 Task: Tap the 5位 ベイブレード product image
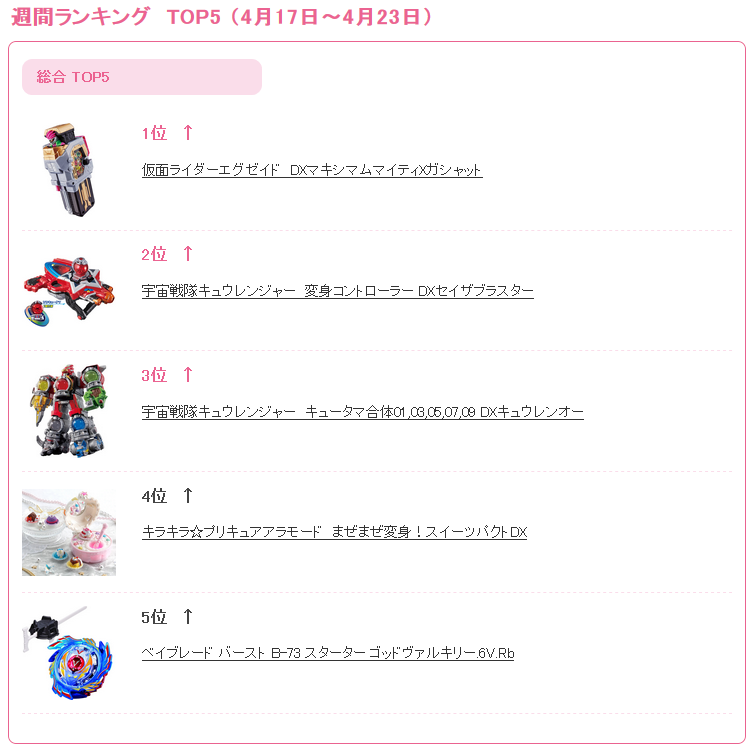coord(68,653)
